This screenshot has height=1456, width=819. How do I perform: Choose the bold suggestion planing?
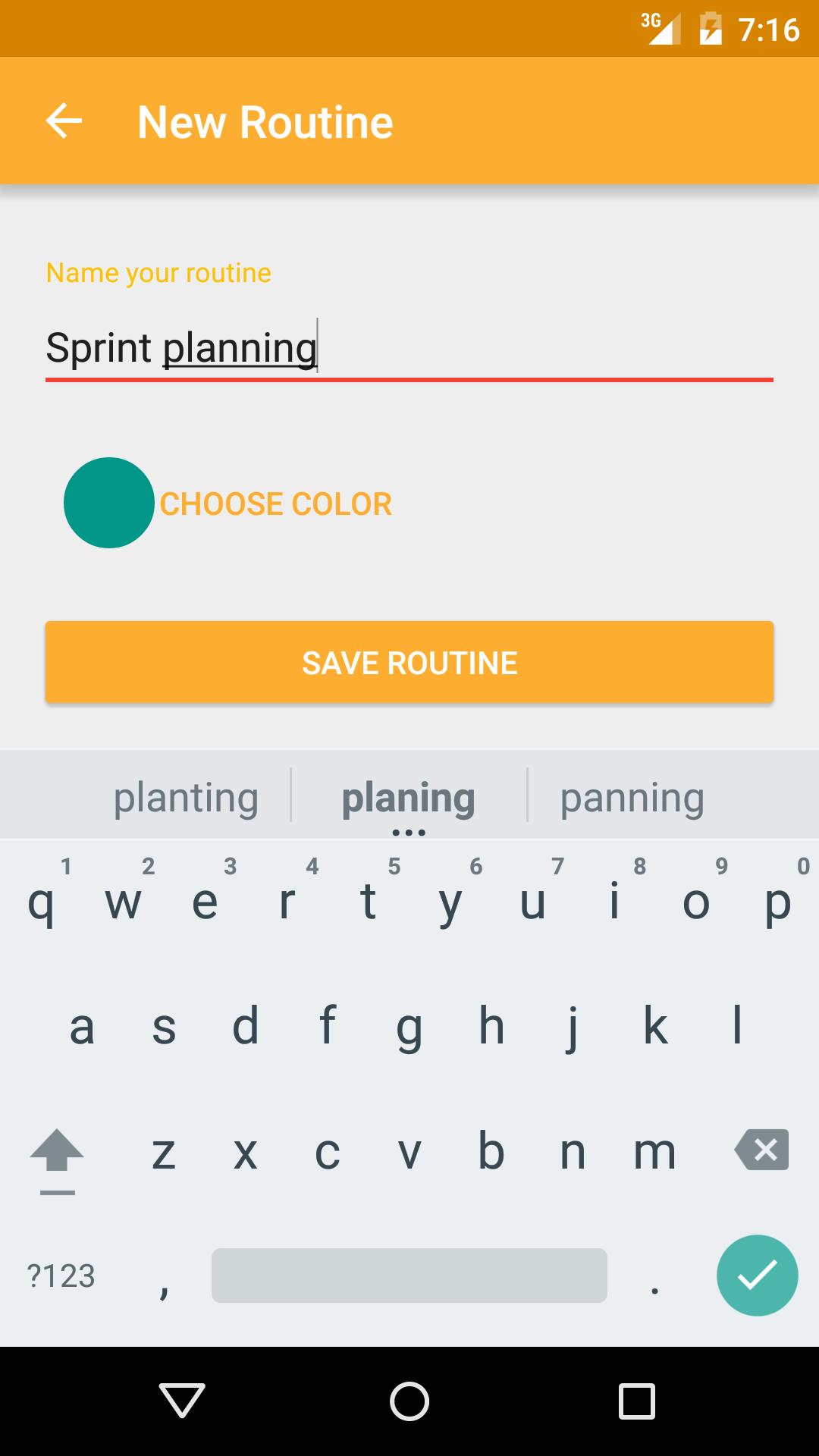(x=408, y=795)
